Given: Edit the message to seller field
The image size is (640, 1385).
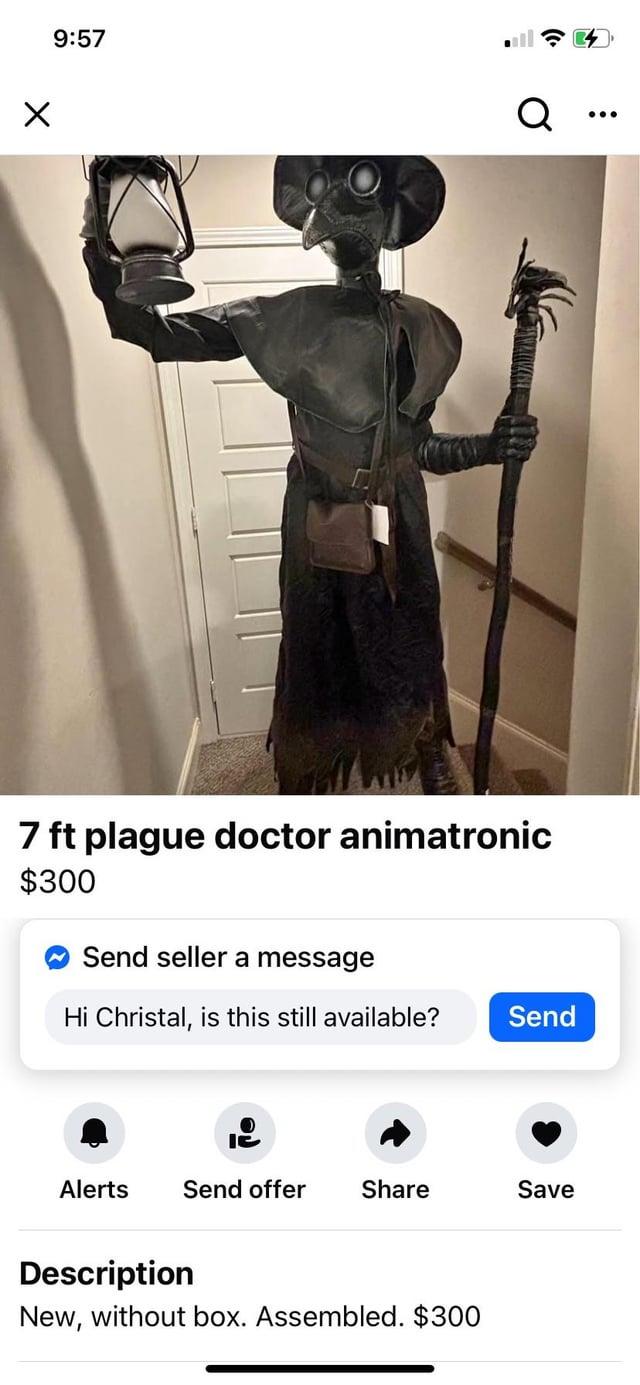Looking at the screenshot, I should 260,1017.
